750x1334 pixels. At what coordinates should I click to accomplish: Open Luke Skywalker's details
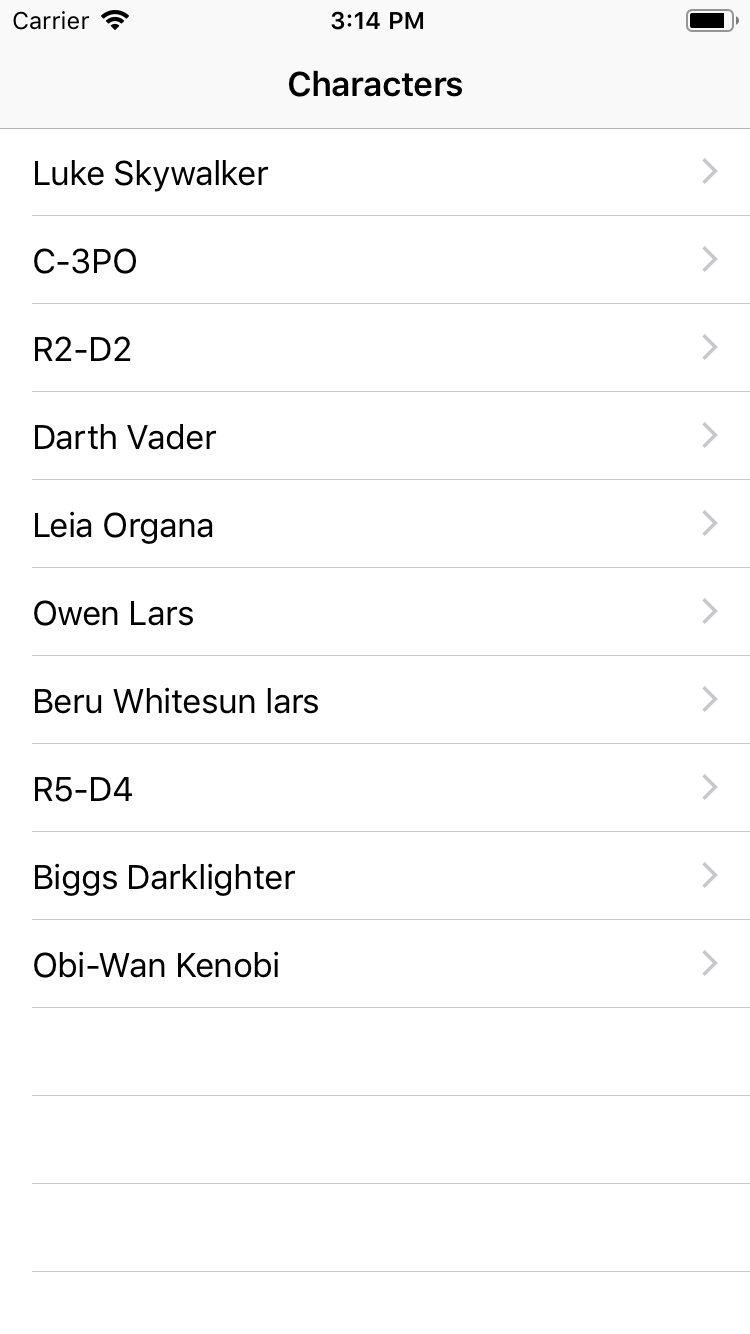[375, 172]
